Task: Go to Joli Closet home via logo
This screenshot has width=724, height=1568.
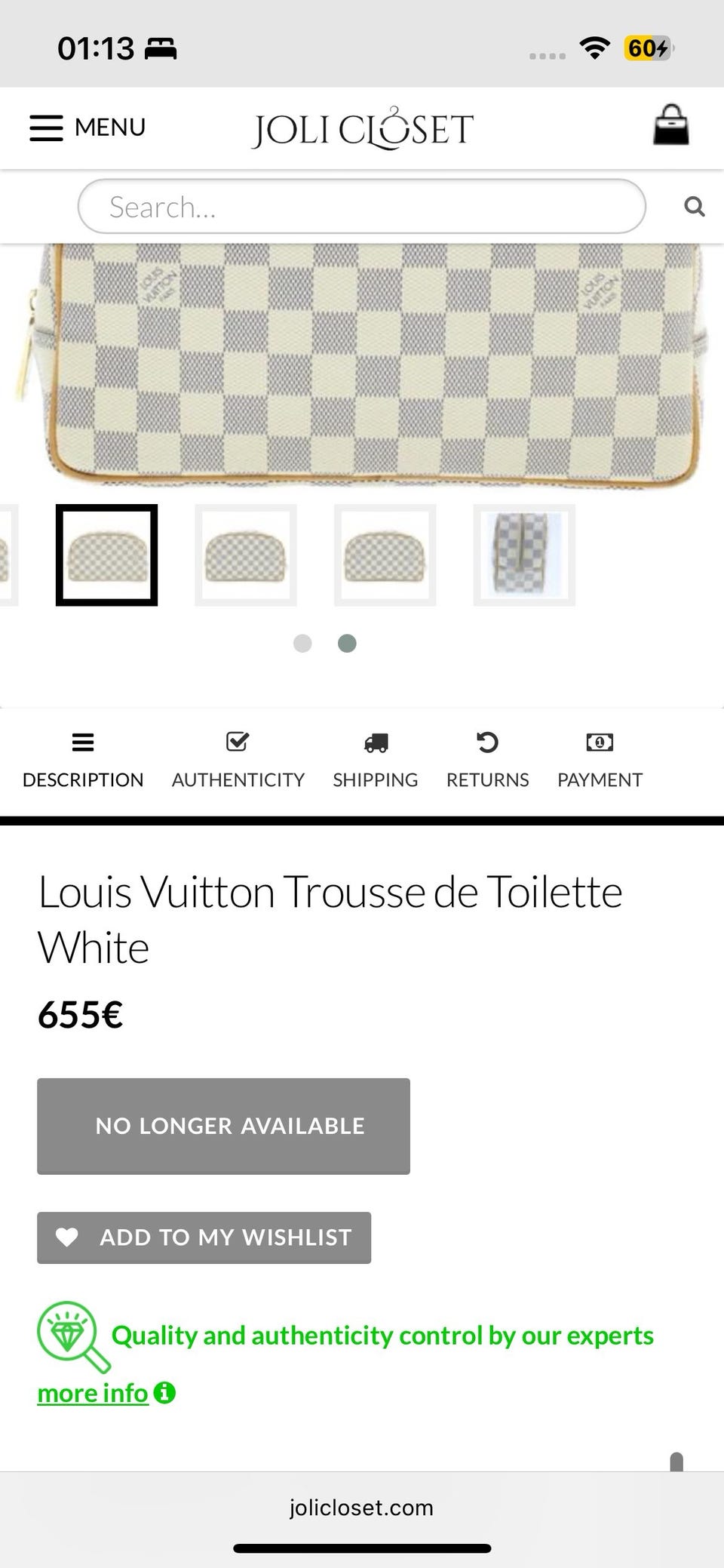Action: 362,128
